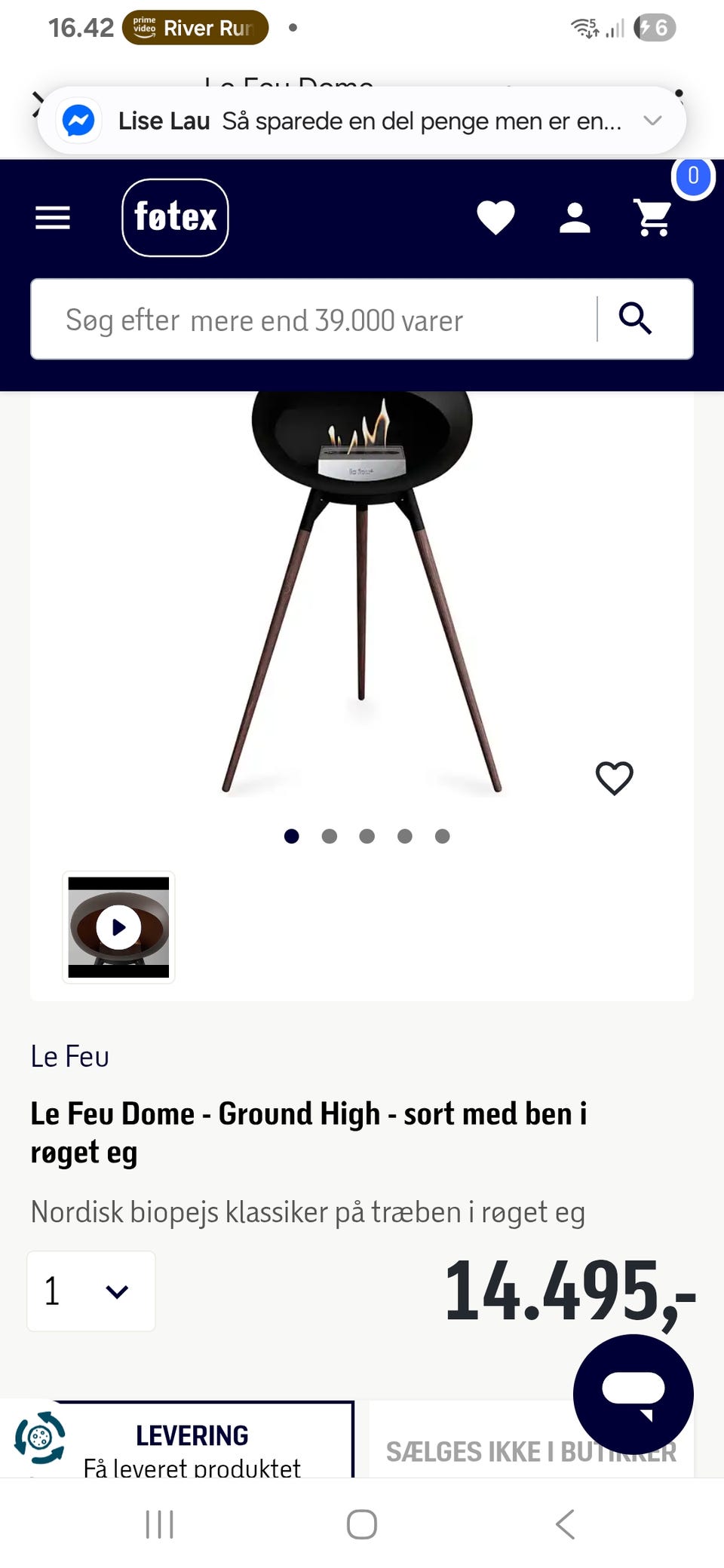Add Le Feu Dome to the wishlist
Screen dimensions: 724x1568
(615, 778)
